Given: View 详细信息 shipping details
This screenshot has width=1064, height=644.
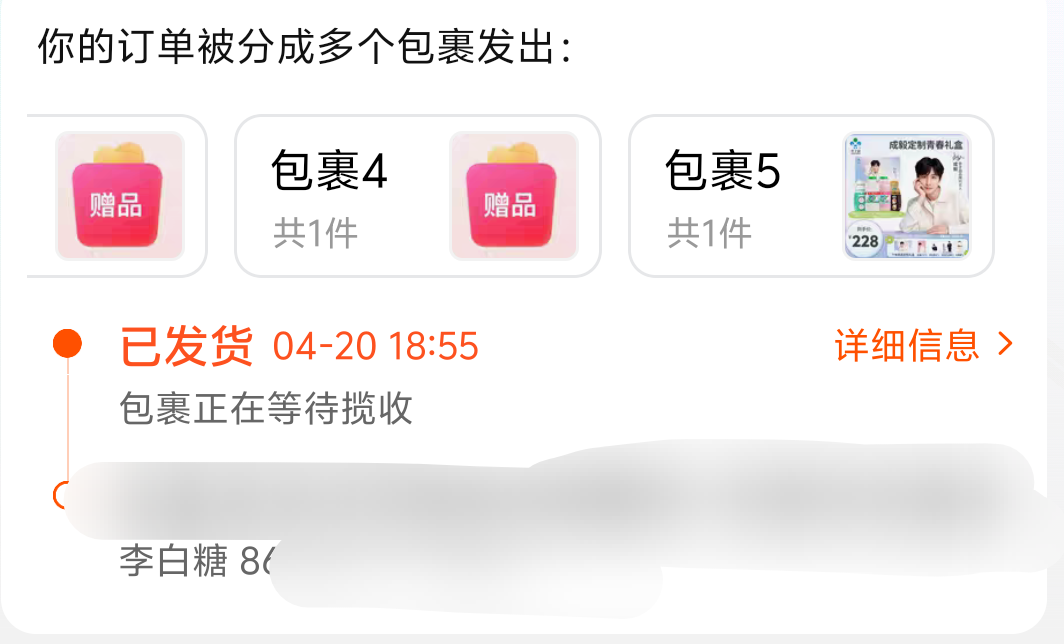Looking at the screenshot, I should coord(922,346).
